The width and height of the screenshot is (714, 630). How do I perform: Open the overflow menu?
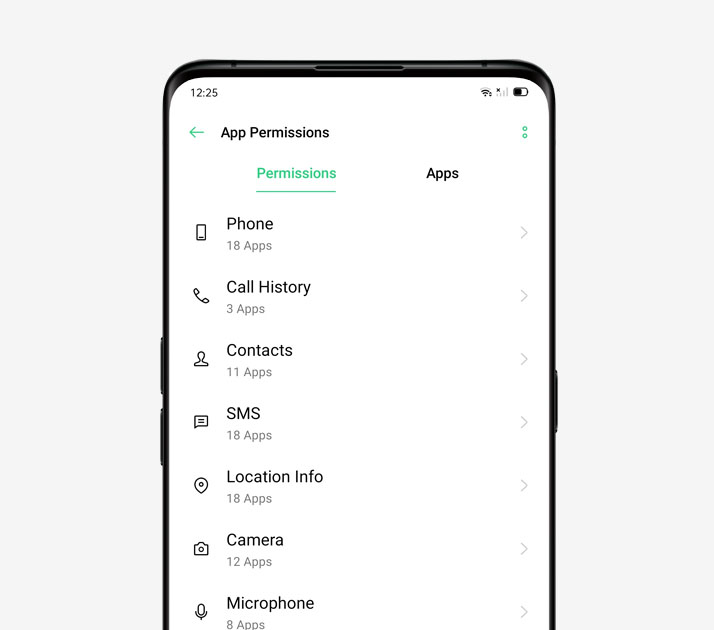[524, 132]
